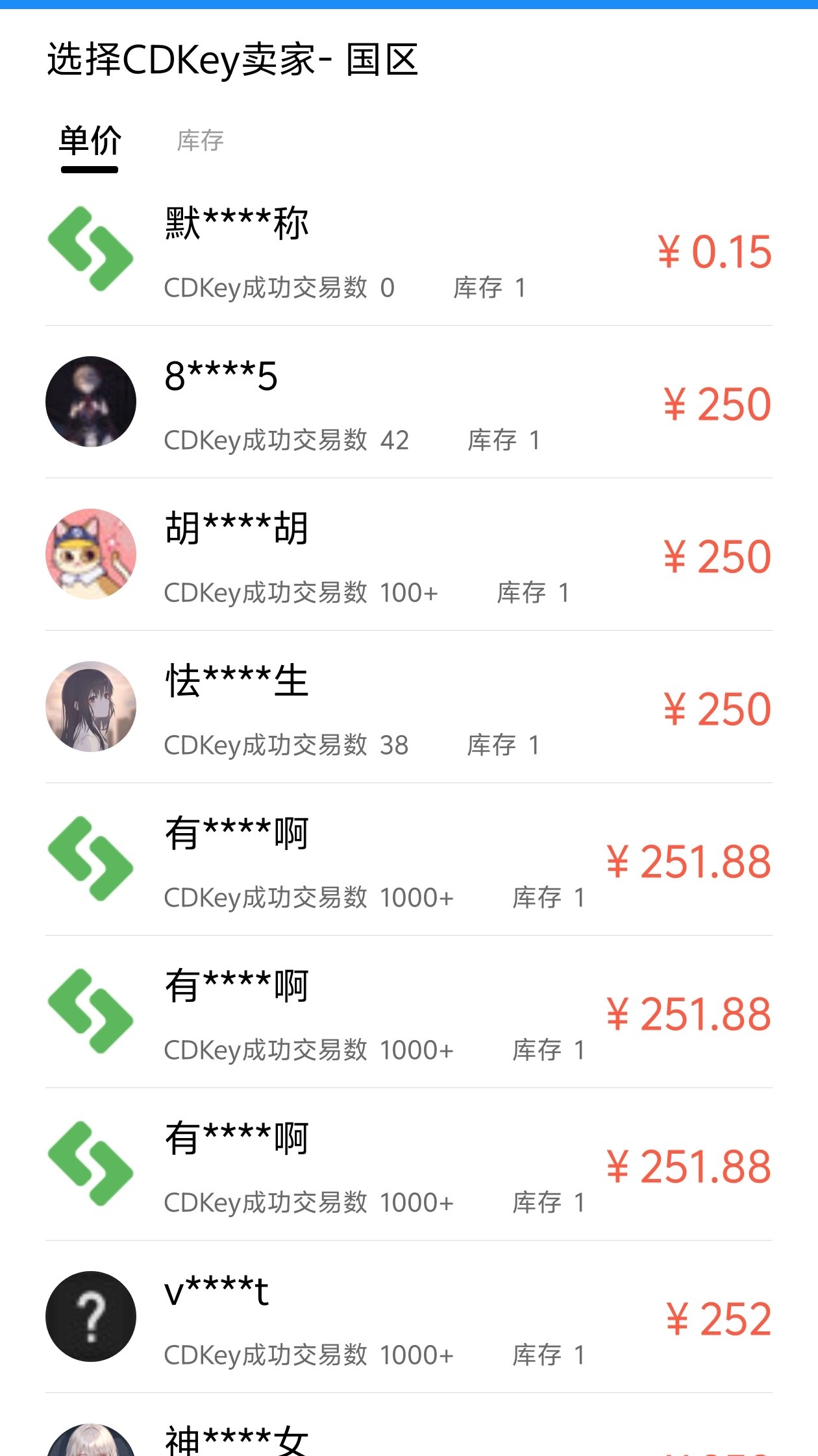Select the 单价 sort tab
The height and width of the screenshot is (1456, 818).
[x=90, y=141]
